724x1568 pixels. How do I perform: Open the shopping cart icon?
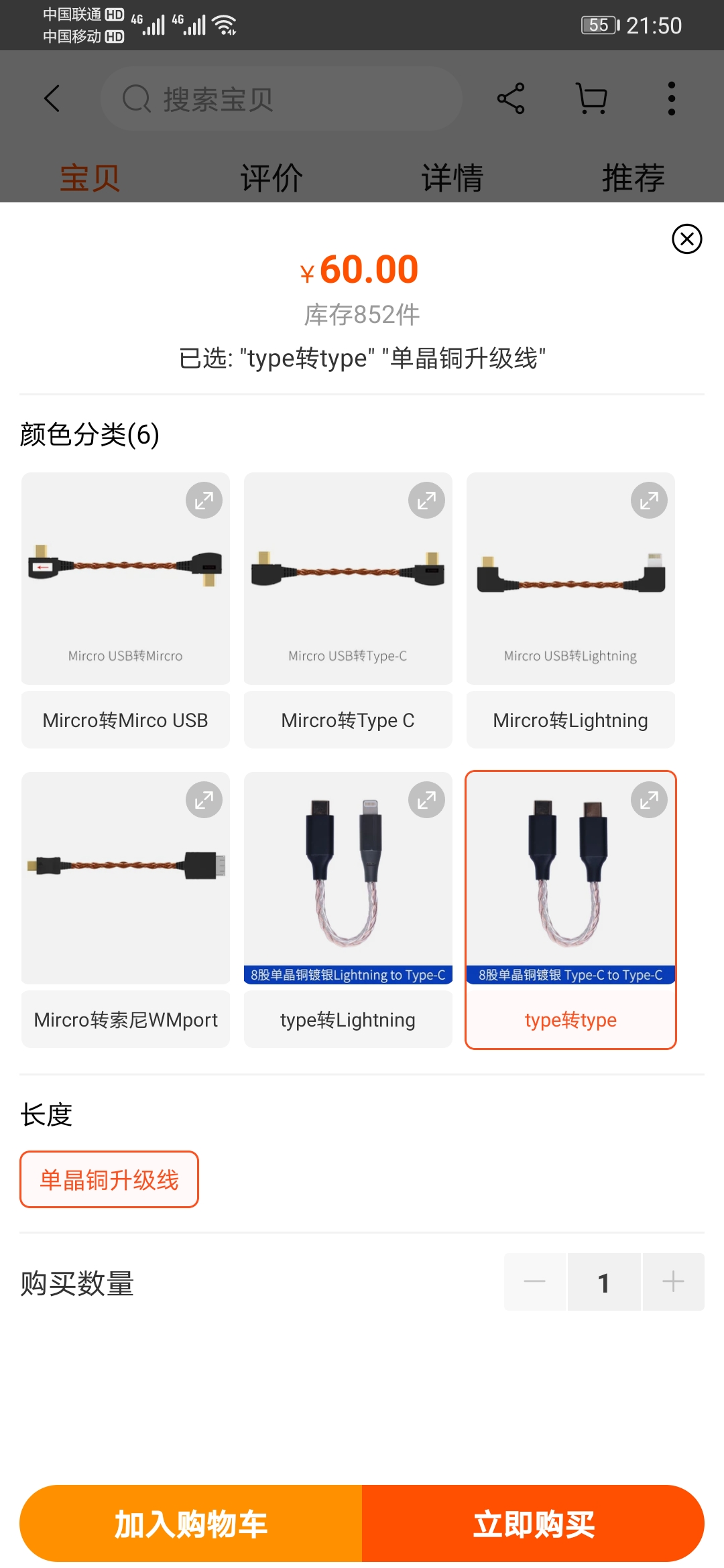[x=589, y=98]
